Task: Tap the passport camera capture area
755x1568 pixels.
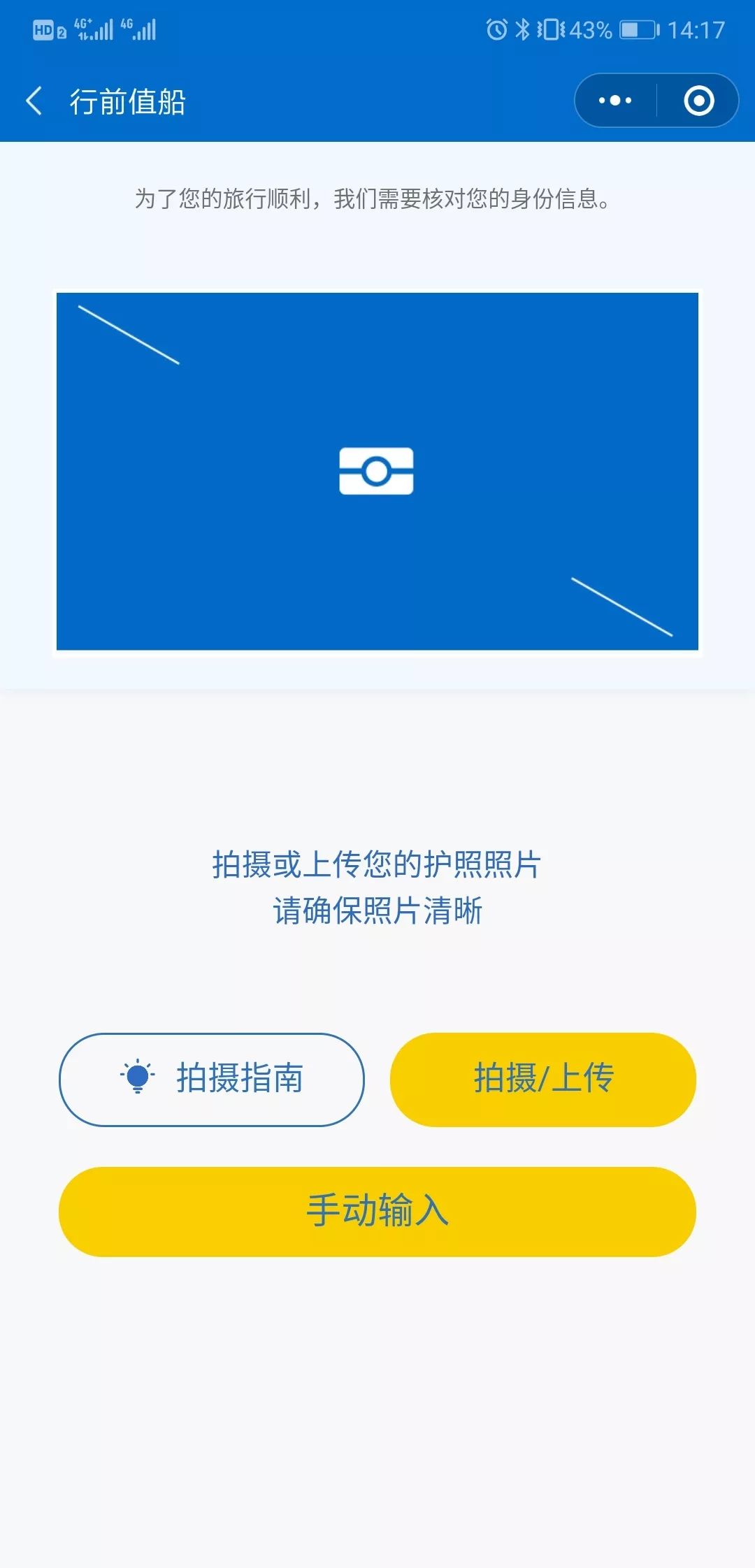Action: click(x=377, y=472)
